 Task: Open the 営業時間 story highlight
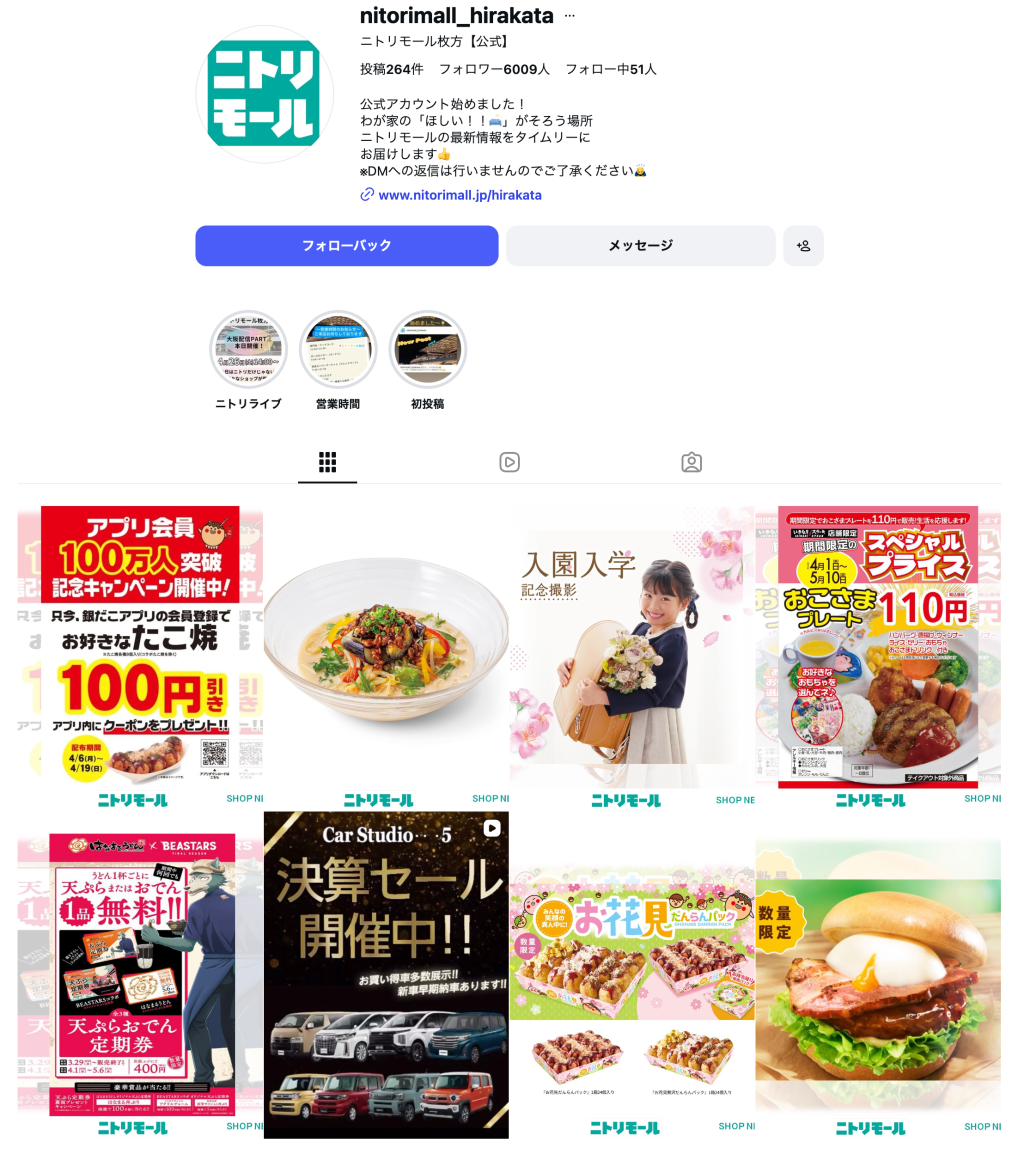coord(338,350)
